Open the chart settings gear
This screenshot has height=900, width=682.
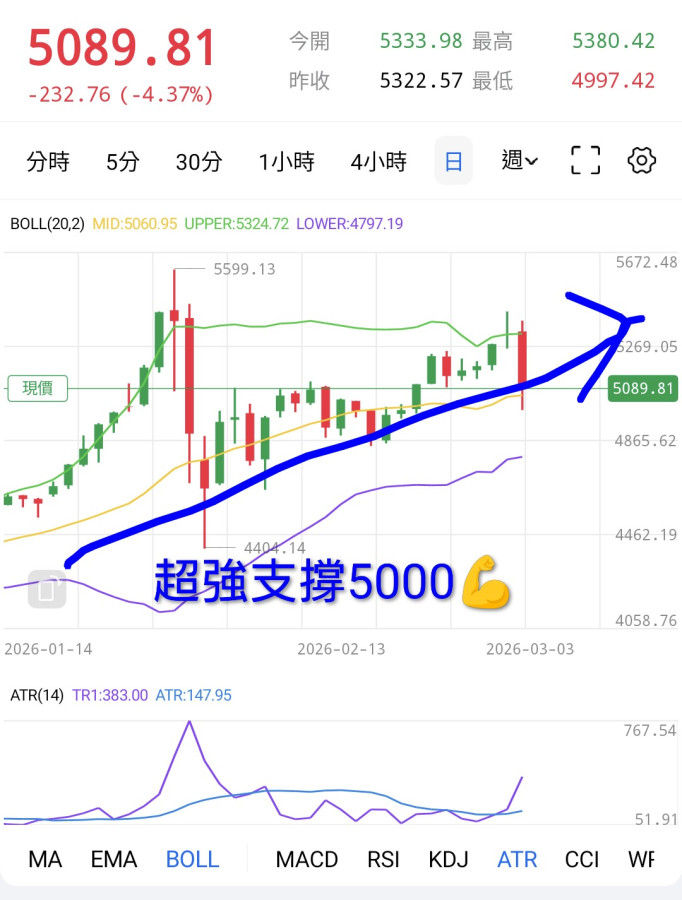pyautogui.click(x=641, y=160)
